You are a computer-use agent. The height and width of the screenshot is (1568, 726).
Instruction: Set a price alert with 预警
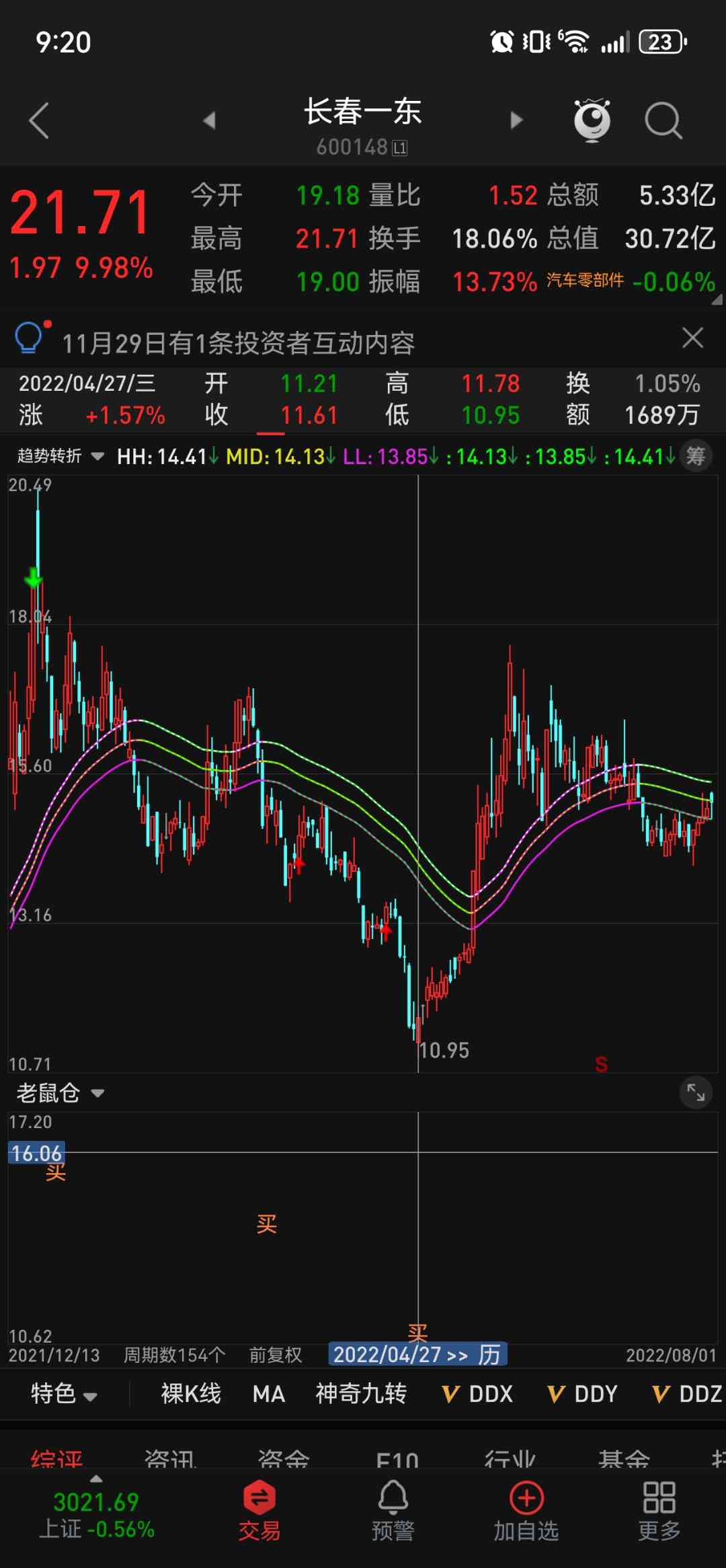(393, 1511)
